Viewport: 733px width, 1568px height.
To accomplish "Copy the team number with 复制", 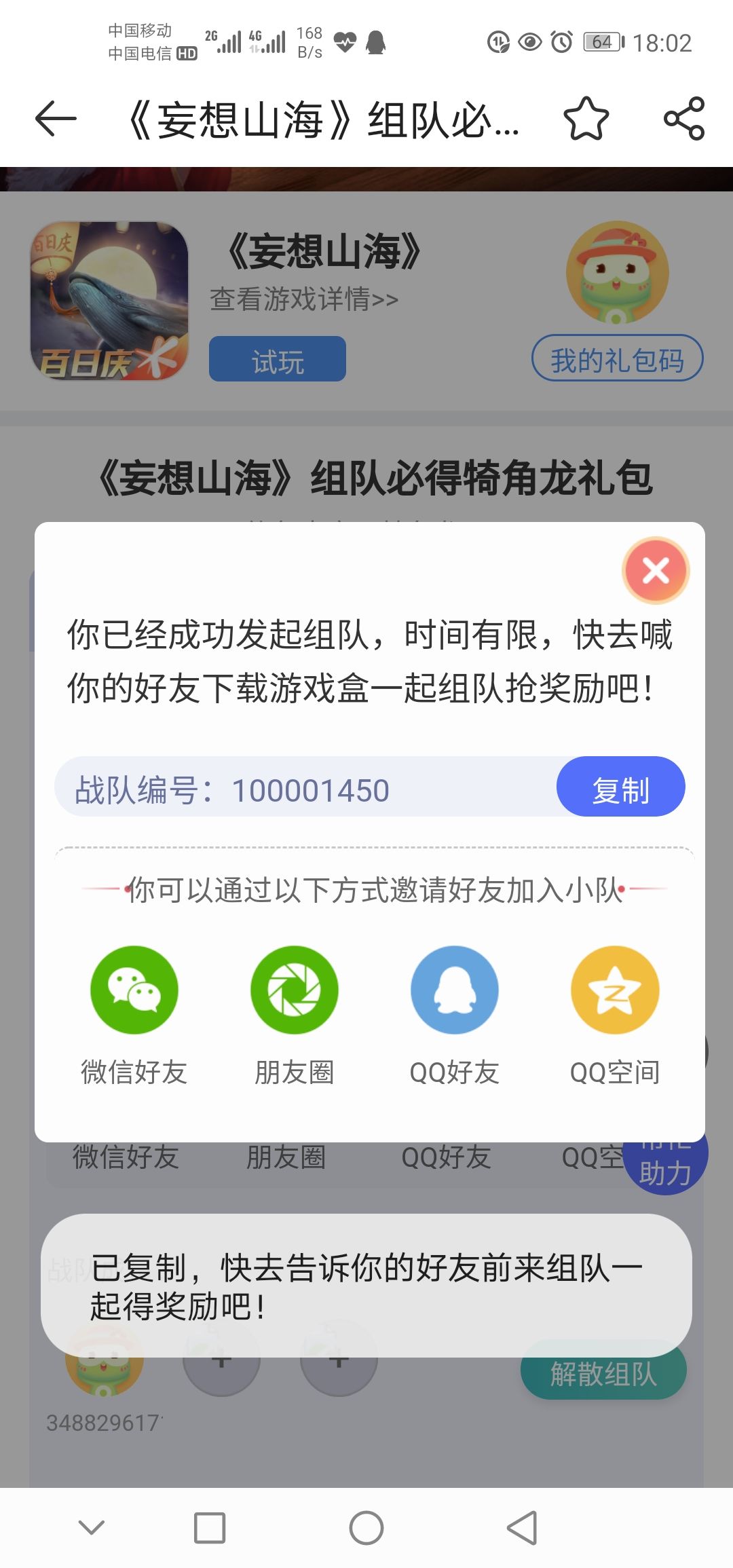I will click(620, 787).
